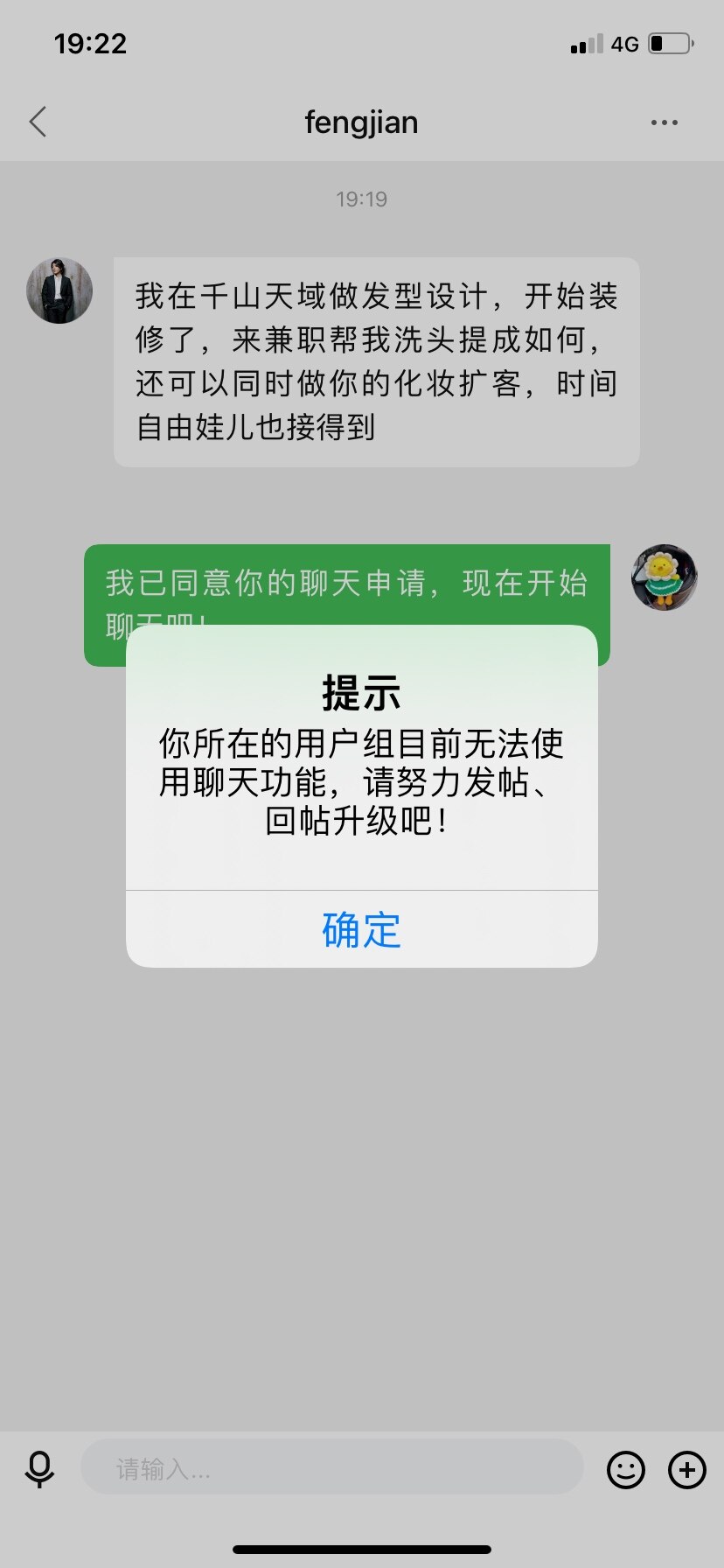Open the emoji picker
The height and width of the screenshot is (1568, 724).
625,1470
